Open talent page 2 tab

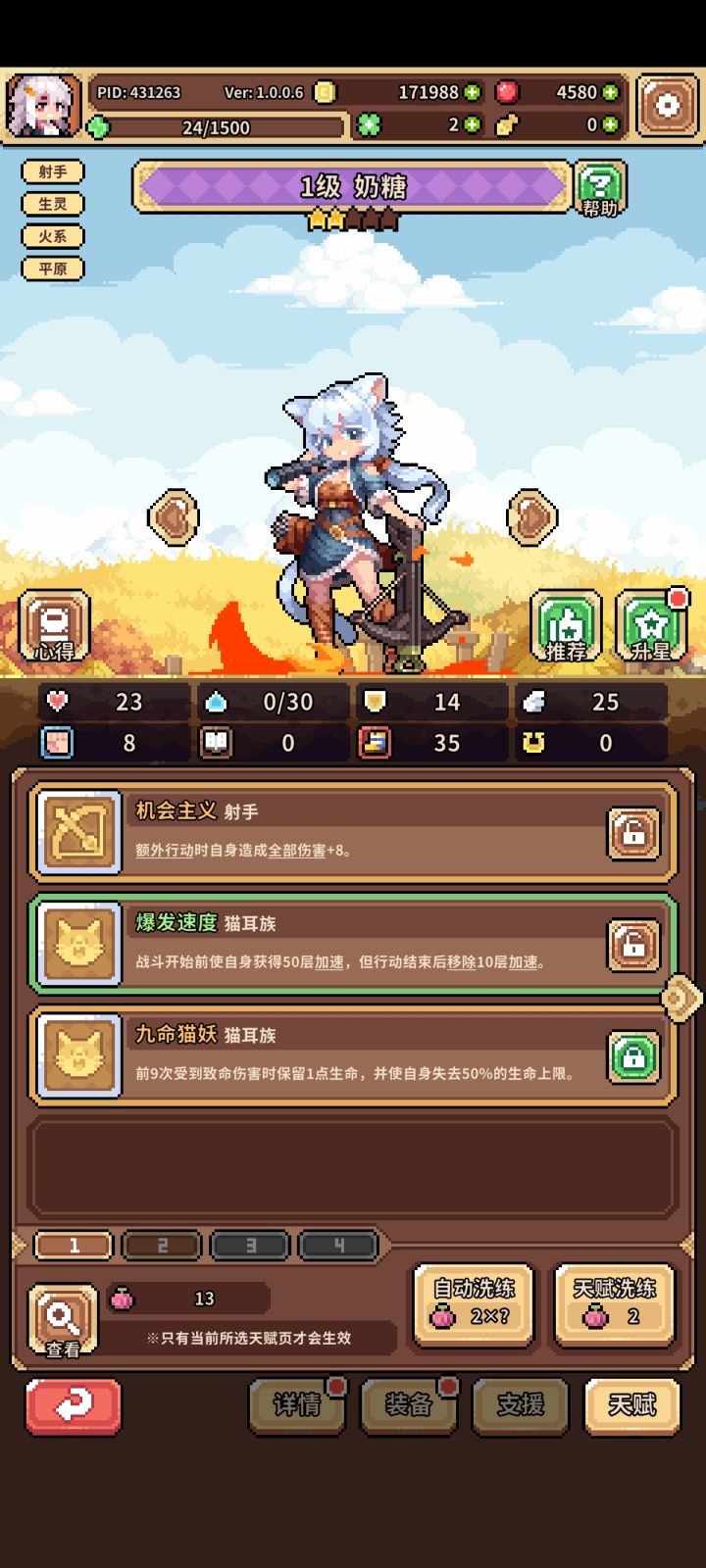[161, 1246]
